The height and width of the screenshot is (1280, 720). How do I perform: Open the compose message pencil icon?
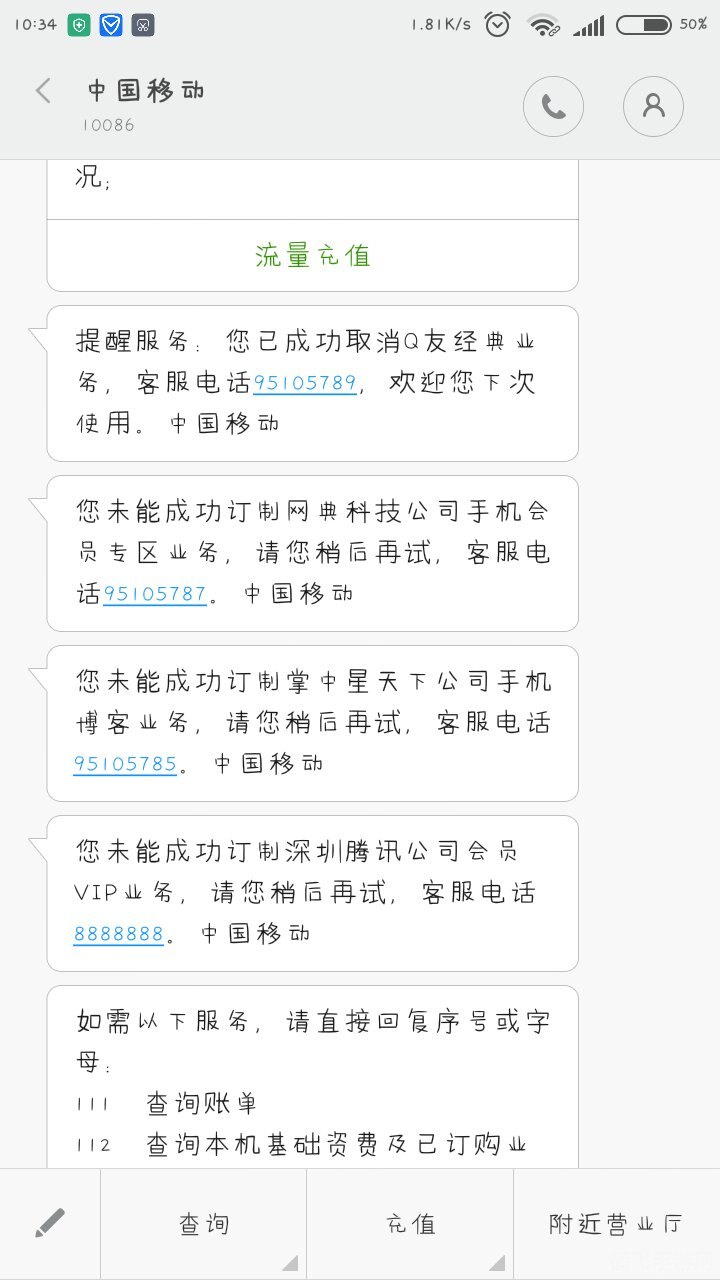tap(50, 1222)
